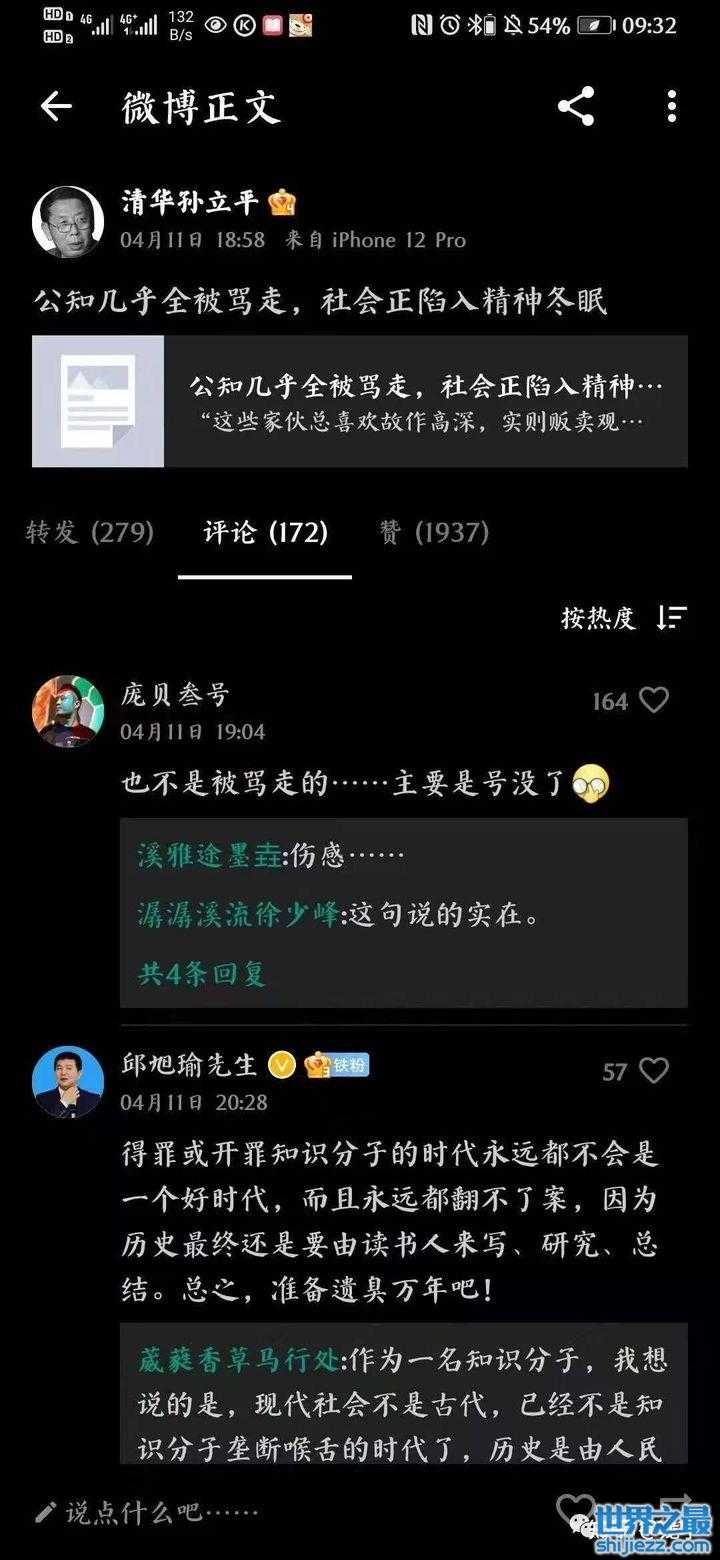Open 清华孙立平's profile avatar
This screenshot has width=720, height=1560.
[68, 221]
